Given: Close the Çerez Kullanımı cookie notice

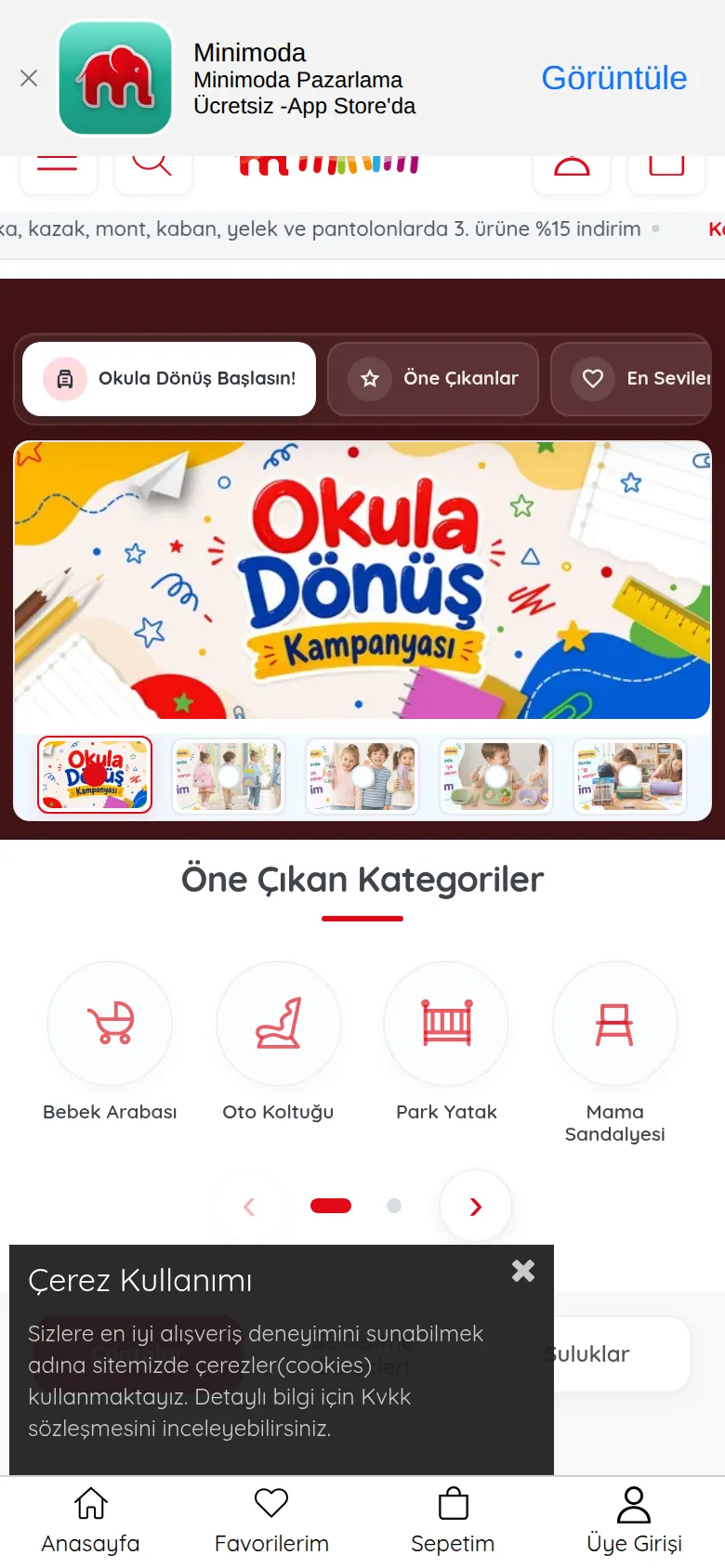Looking at the screenshot, I should (523, 1271).
